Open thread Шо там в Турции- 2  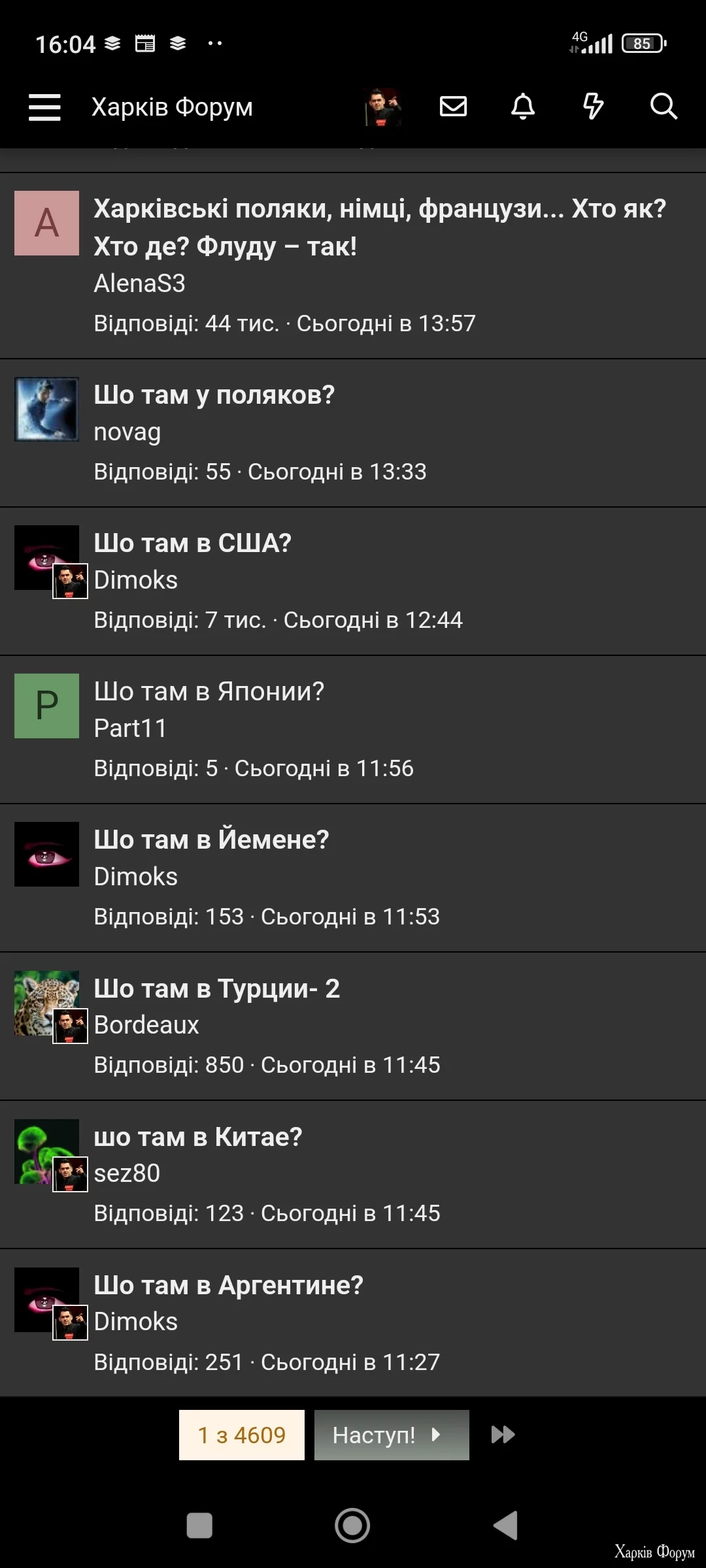(217, 989)
